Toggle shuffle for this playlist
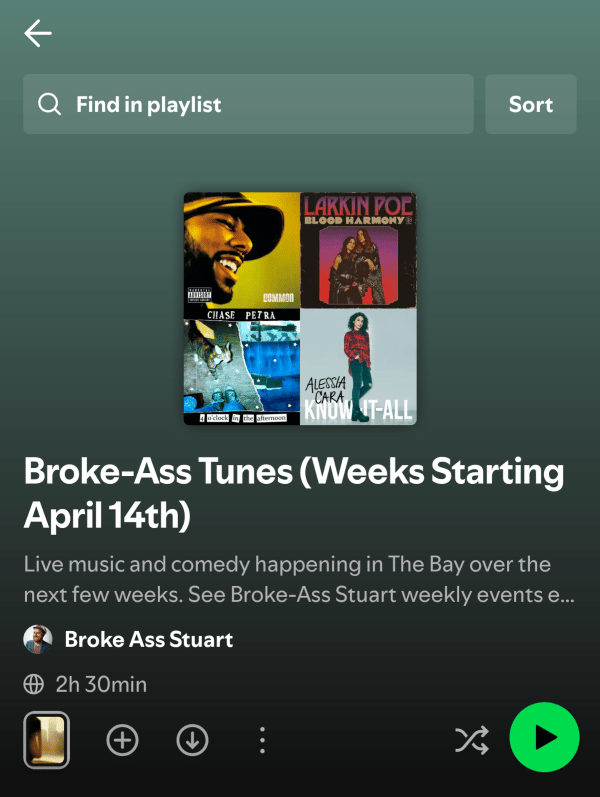Image resolution: width=600 pixels, height=797 pixels. pos(472,740)
